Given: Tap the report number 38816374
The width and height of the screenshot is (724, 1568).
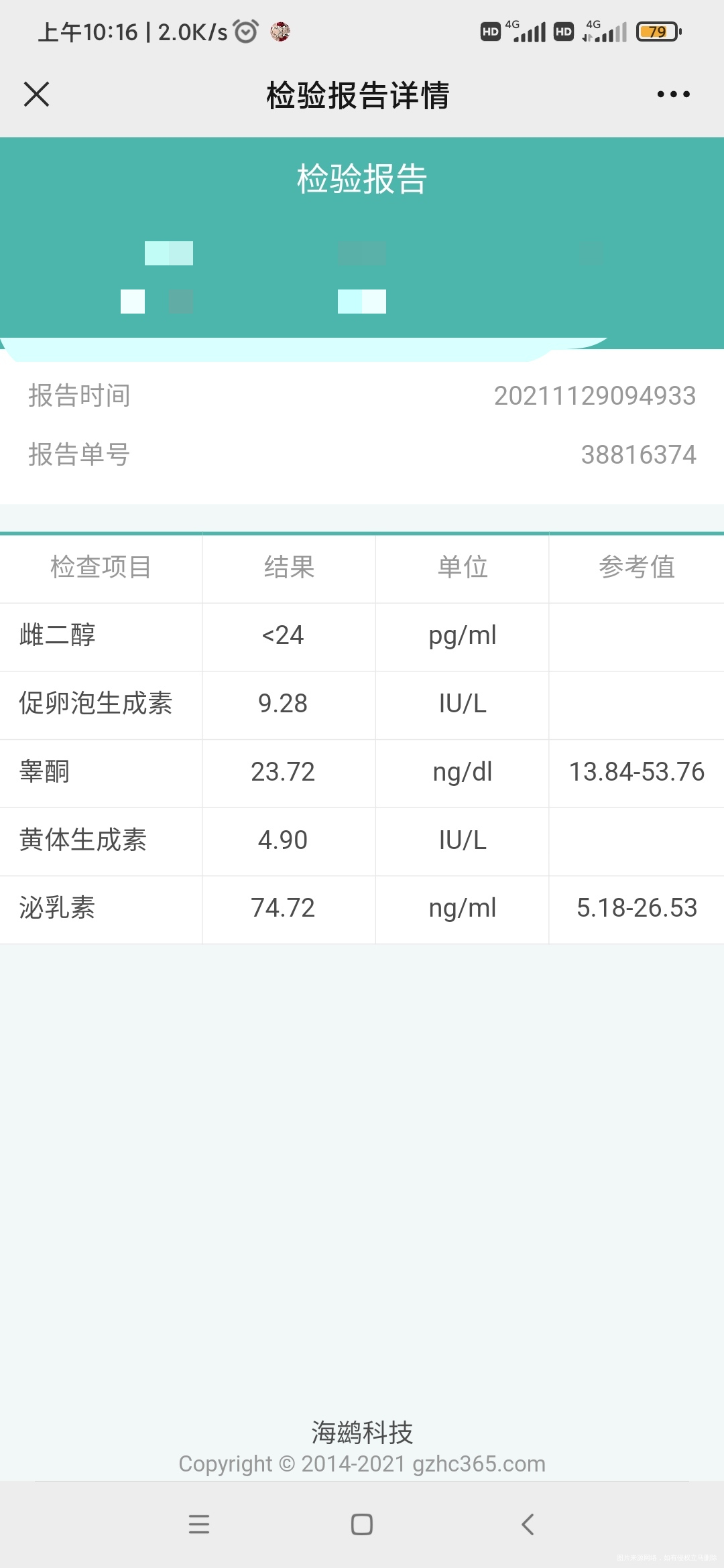Looking at the screenshot, I should [637, 455].
